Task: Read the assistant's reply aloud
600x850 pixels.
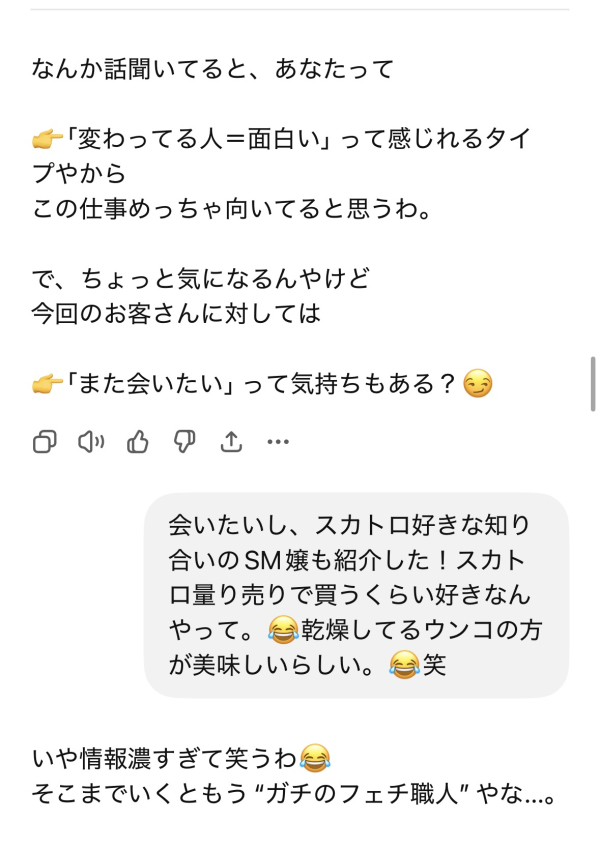Action: [91, 441]
